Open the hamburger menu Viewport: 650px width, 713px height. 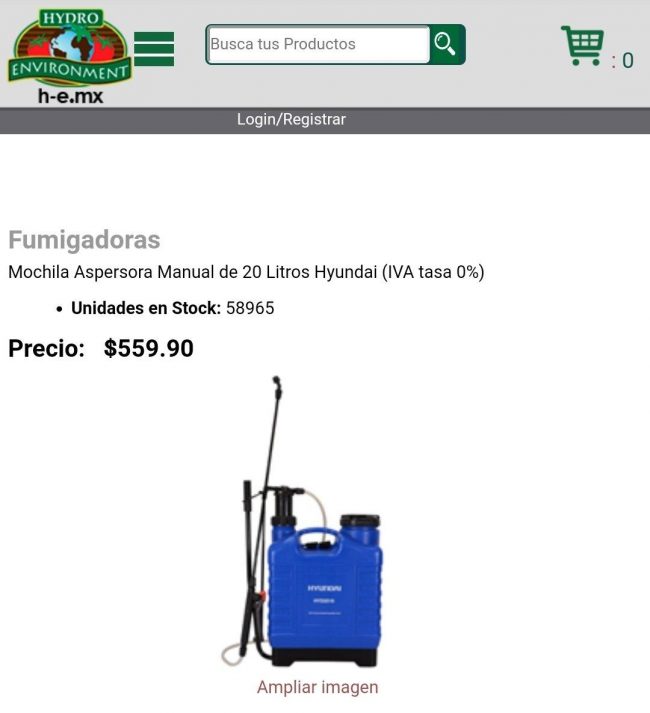pos(153,49)
